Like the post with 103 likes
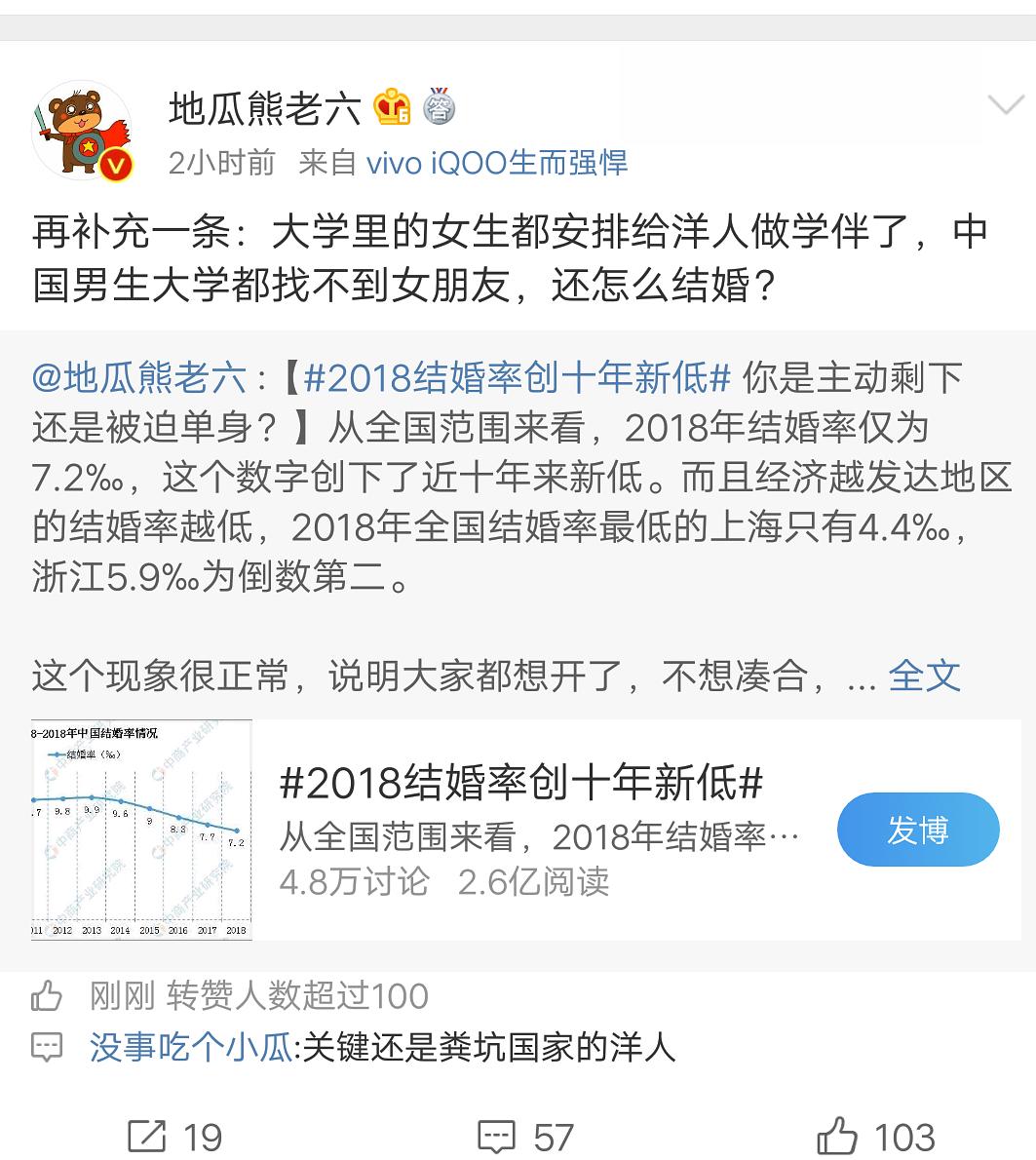Viewport: 1036px width, 1160px height. tap(875, 1136)
